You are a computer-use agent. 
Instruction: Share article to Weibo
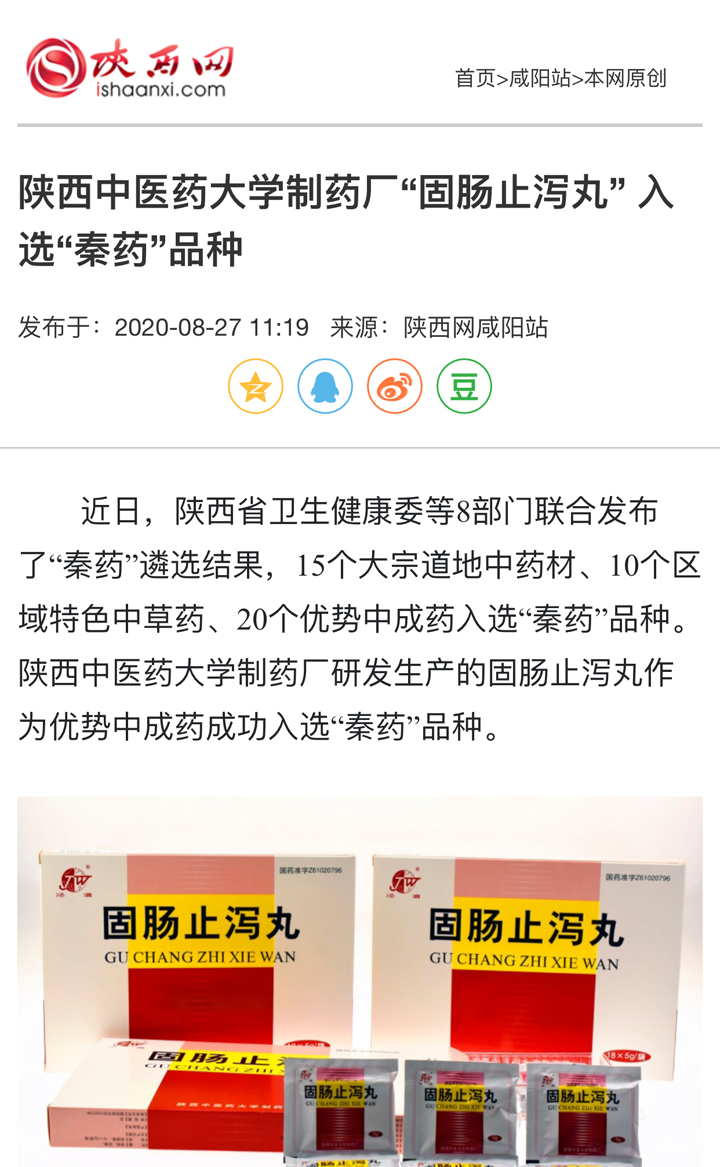tap(395, 386)
